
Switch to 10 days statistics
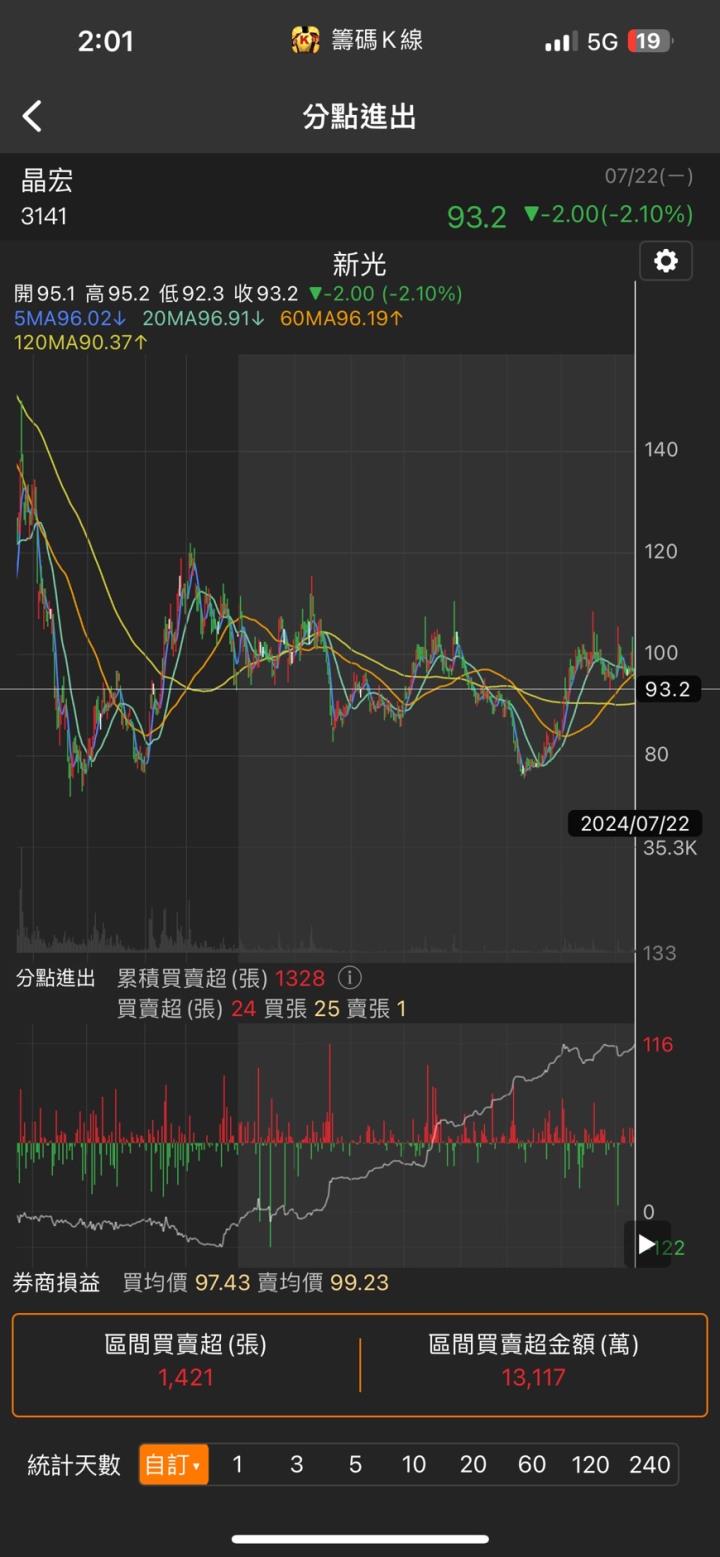(x=414, y=1465)
